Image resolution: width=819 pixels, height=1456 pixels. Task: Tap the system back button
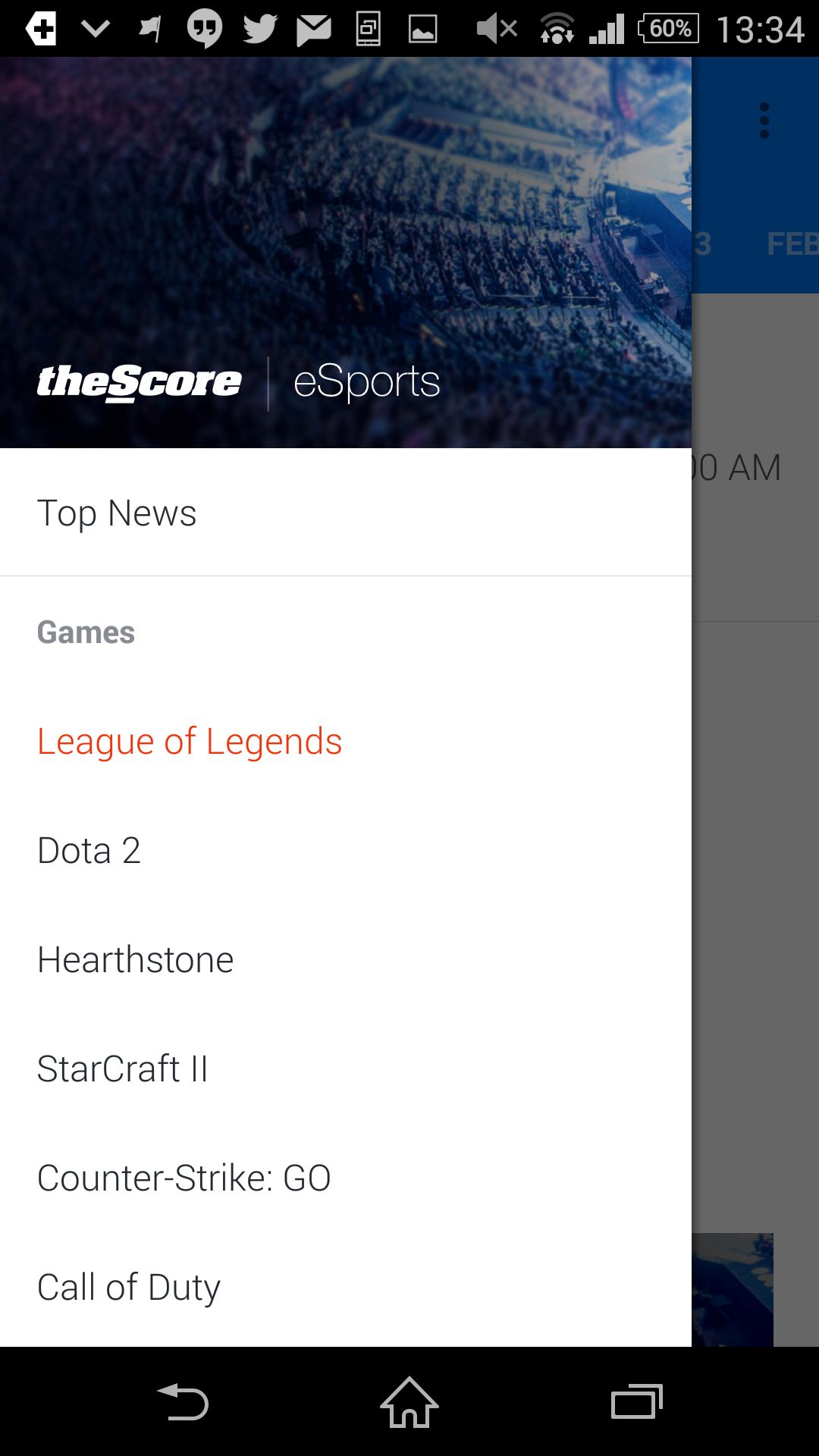183,1401
